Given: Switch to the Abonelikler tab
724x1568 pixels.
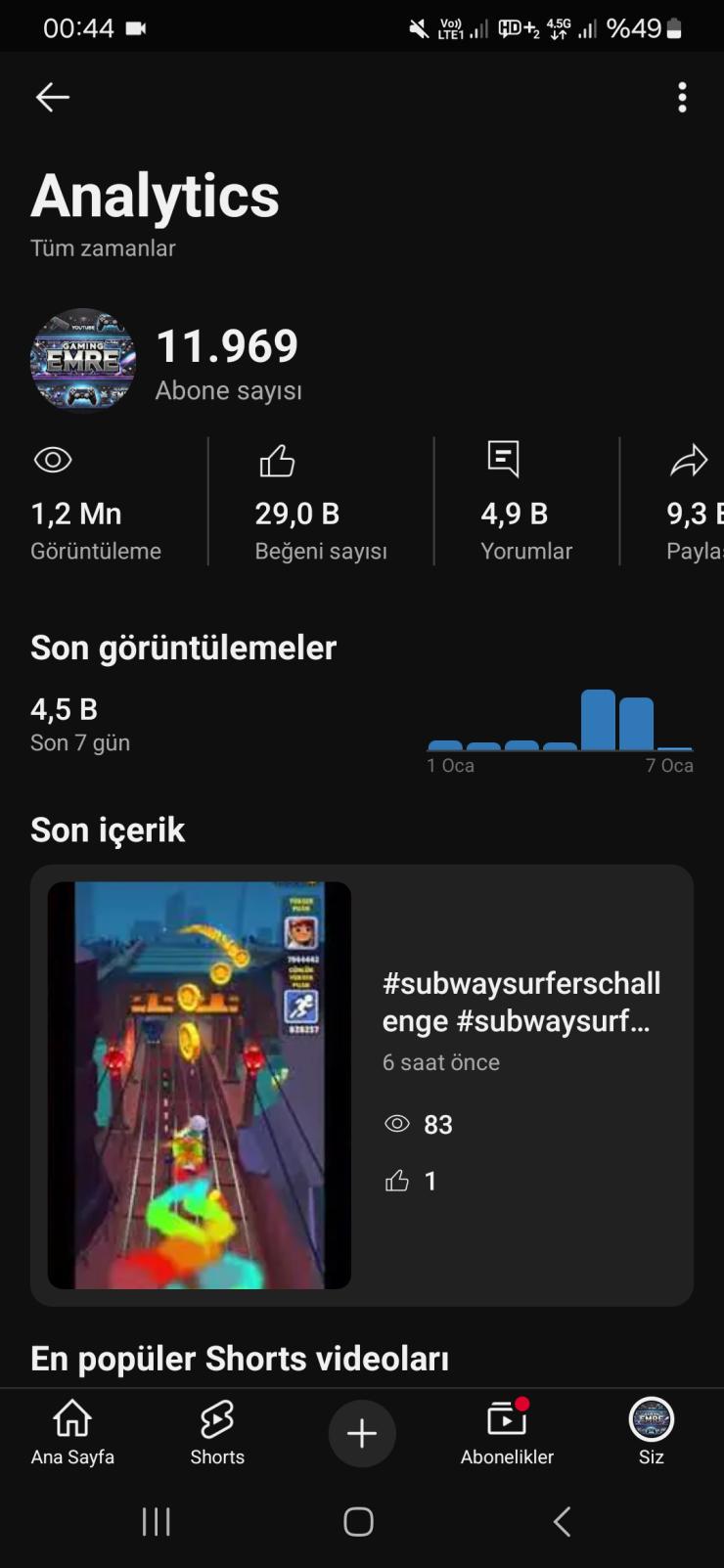Looking at the screenshot, I should point(507,1432).
